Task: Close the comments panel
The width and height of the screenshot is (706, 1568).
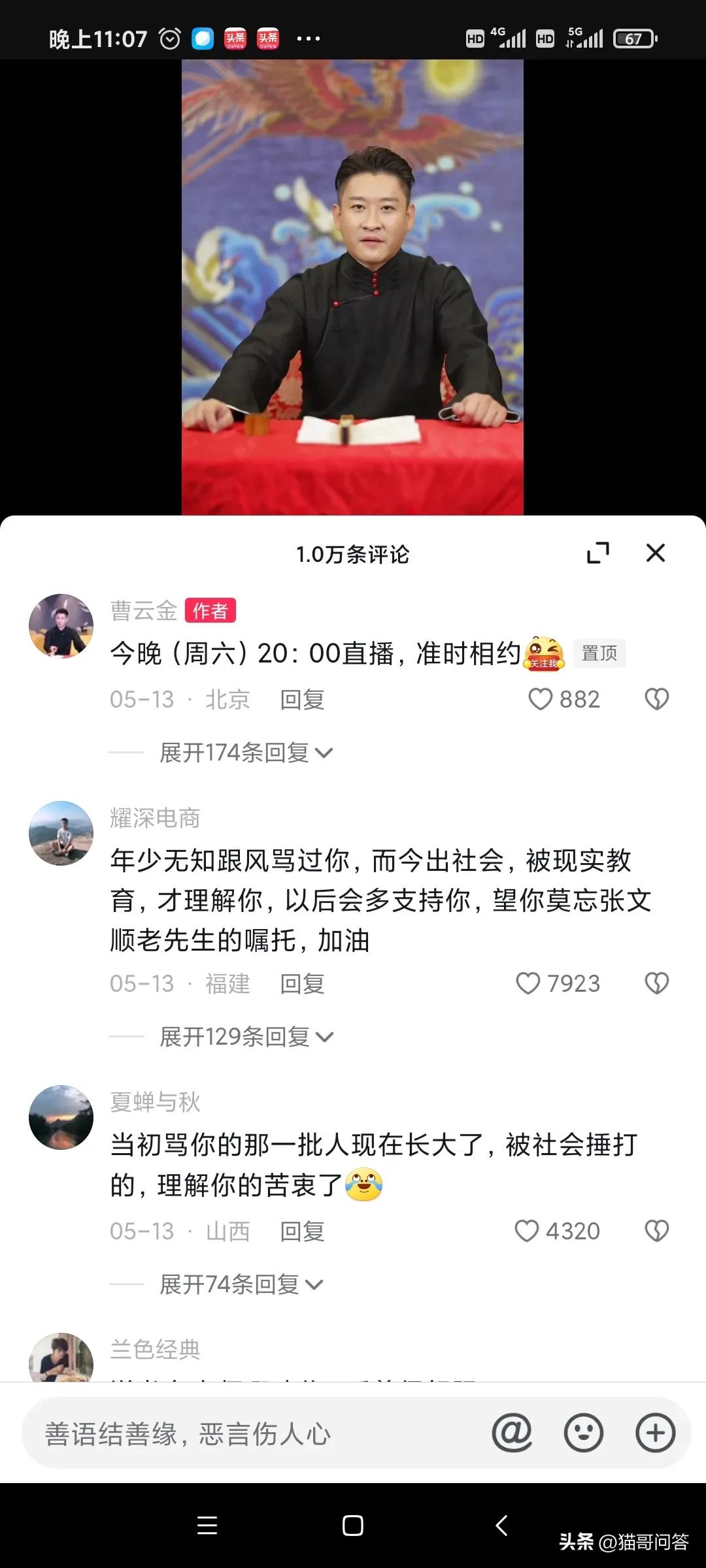Action: click(x=656, y=552)
